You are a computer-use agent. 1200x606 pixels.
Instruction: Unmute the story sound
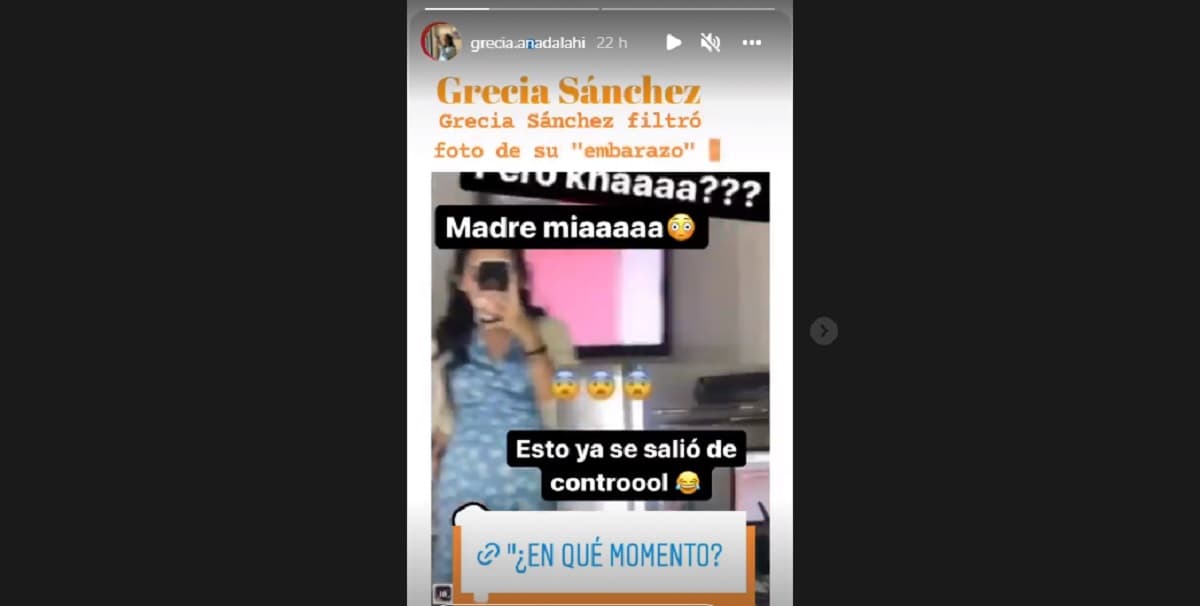point(710,42)
